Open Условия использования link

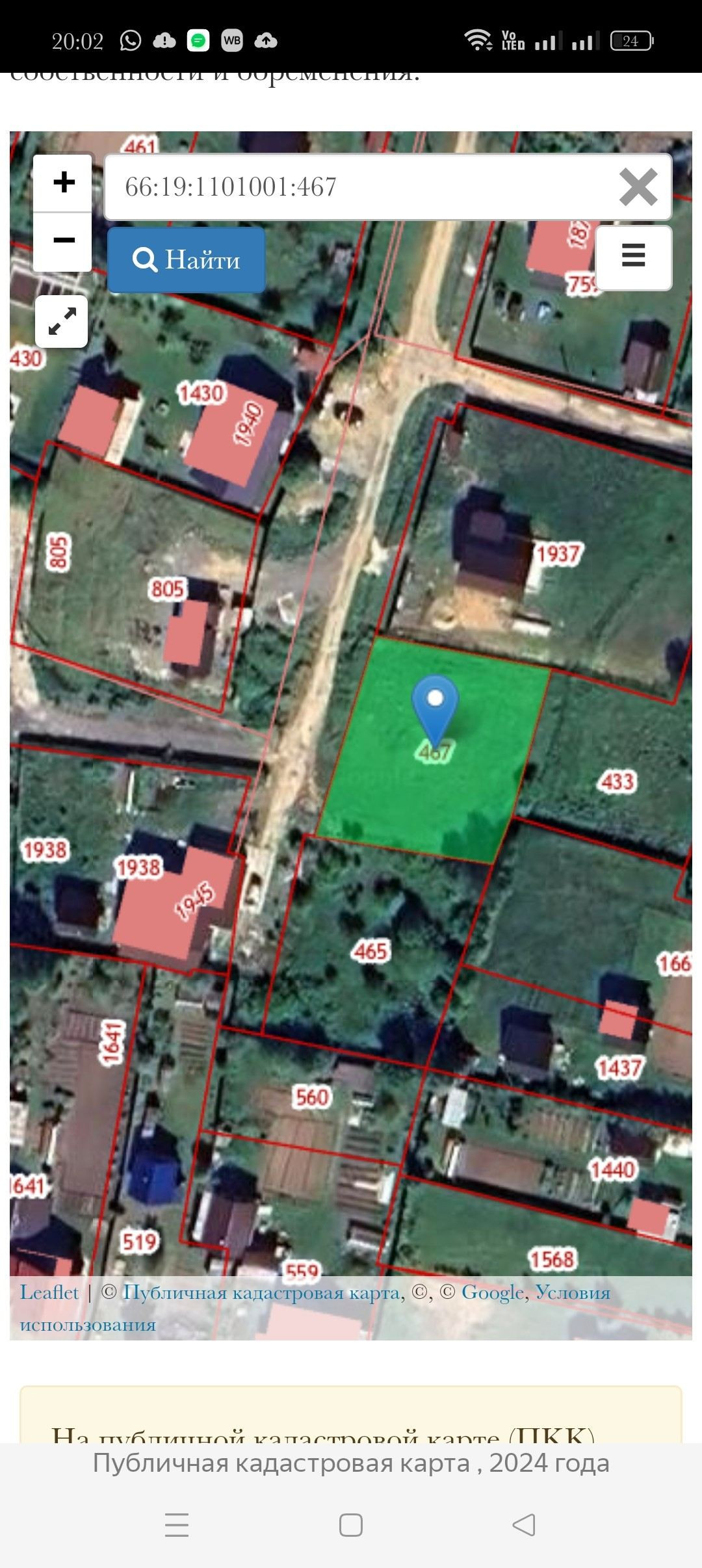[572, 1293]
